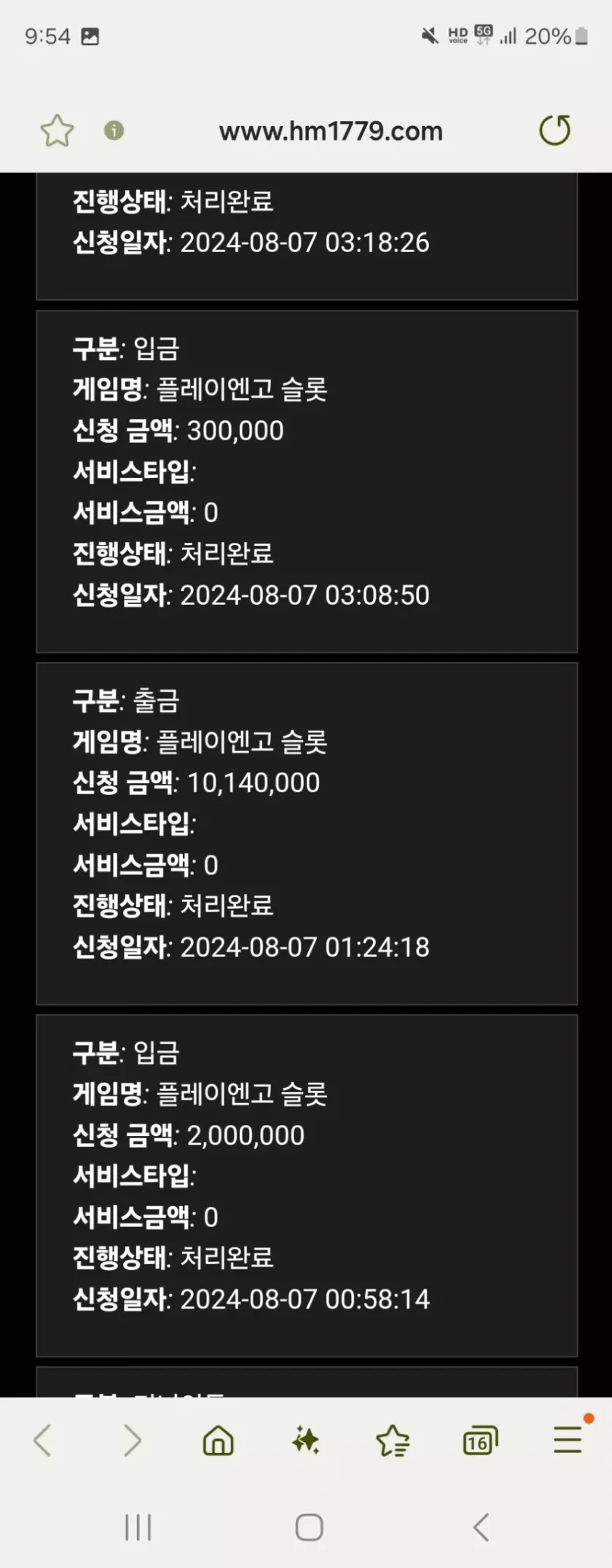Go back to the previous page

point(43,1440)
